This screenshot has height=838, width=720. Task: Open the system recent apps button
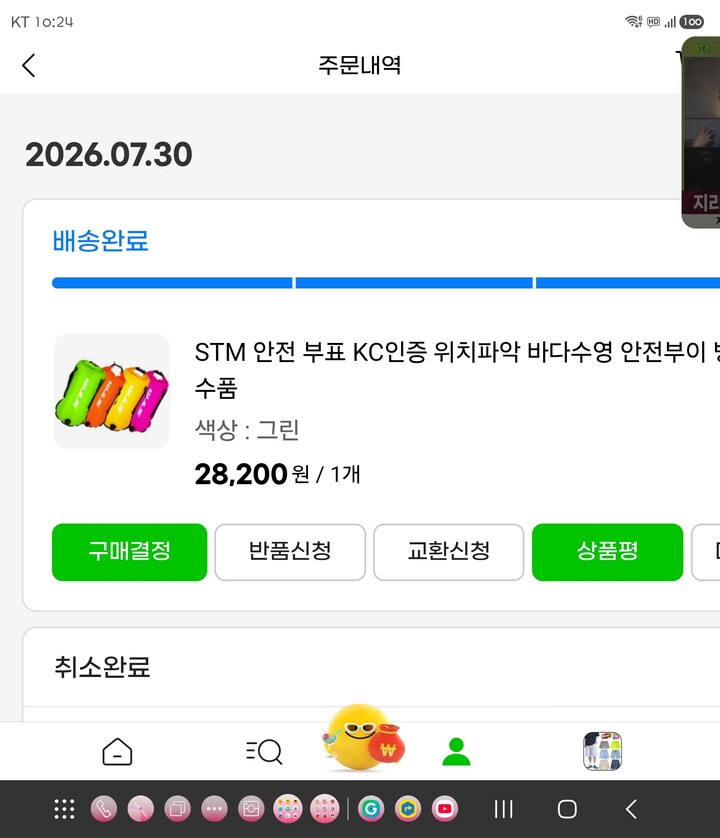pos(503,809)
